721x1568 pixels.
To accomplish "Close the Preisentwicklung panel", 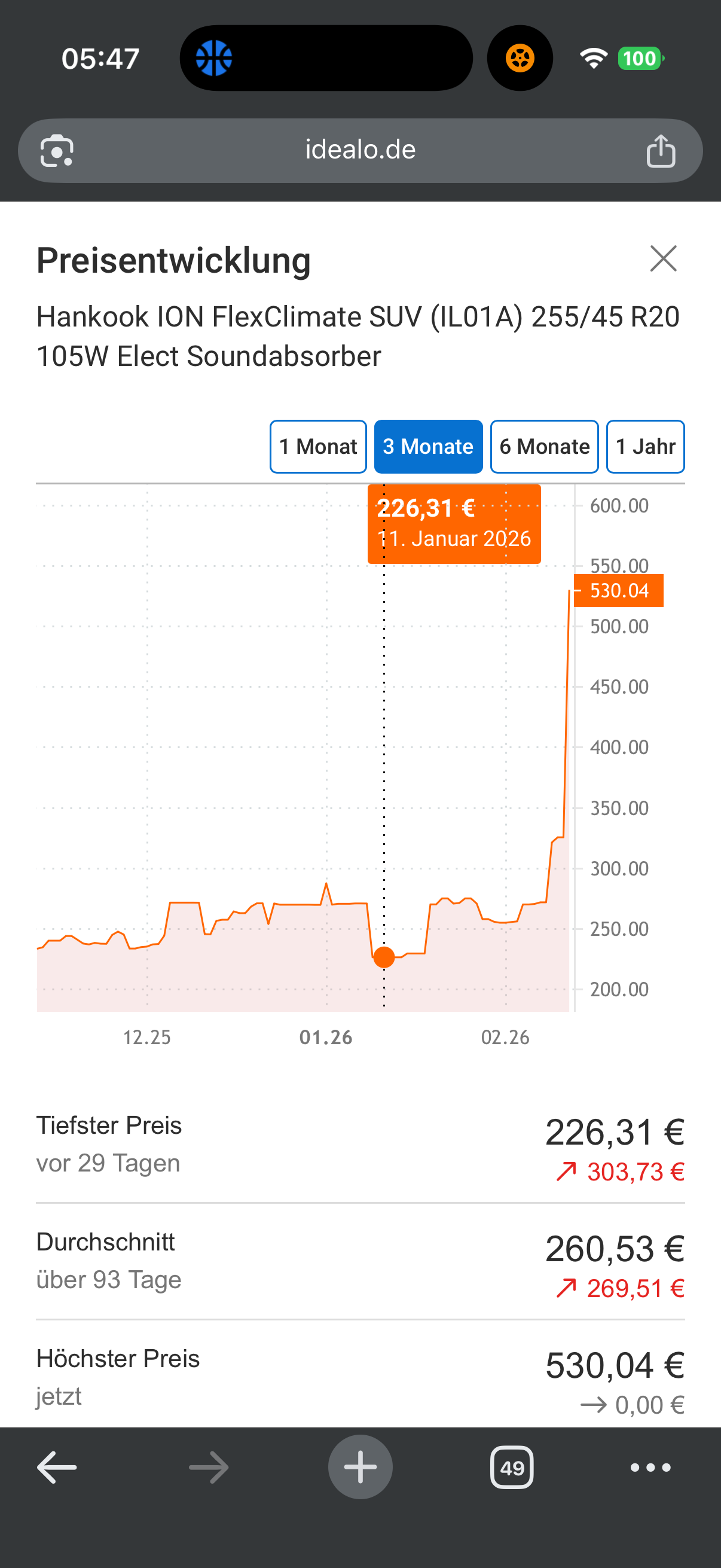I will (x=662, y=259).
